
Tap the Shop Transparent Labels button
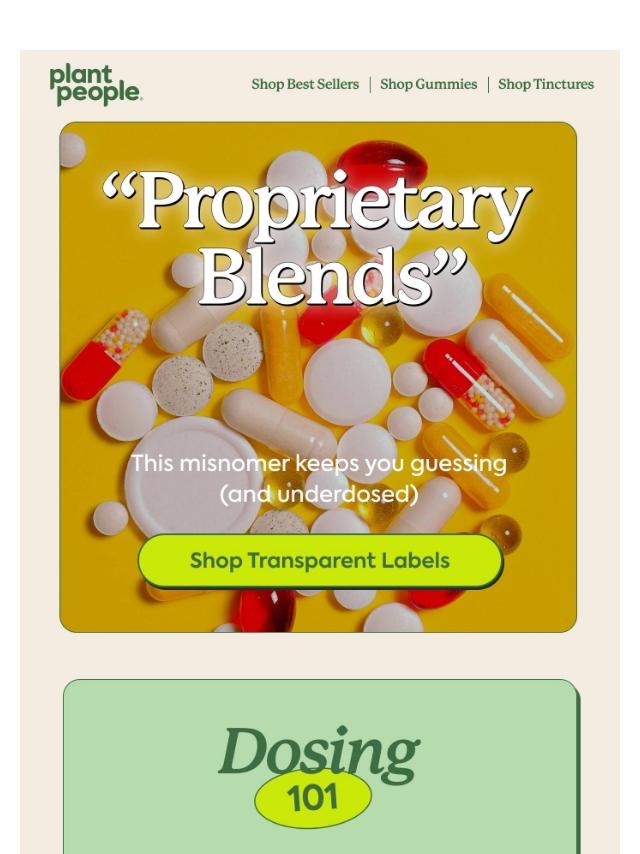coord(320,561)
